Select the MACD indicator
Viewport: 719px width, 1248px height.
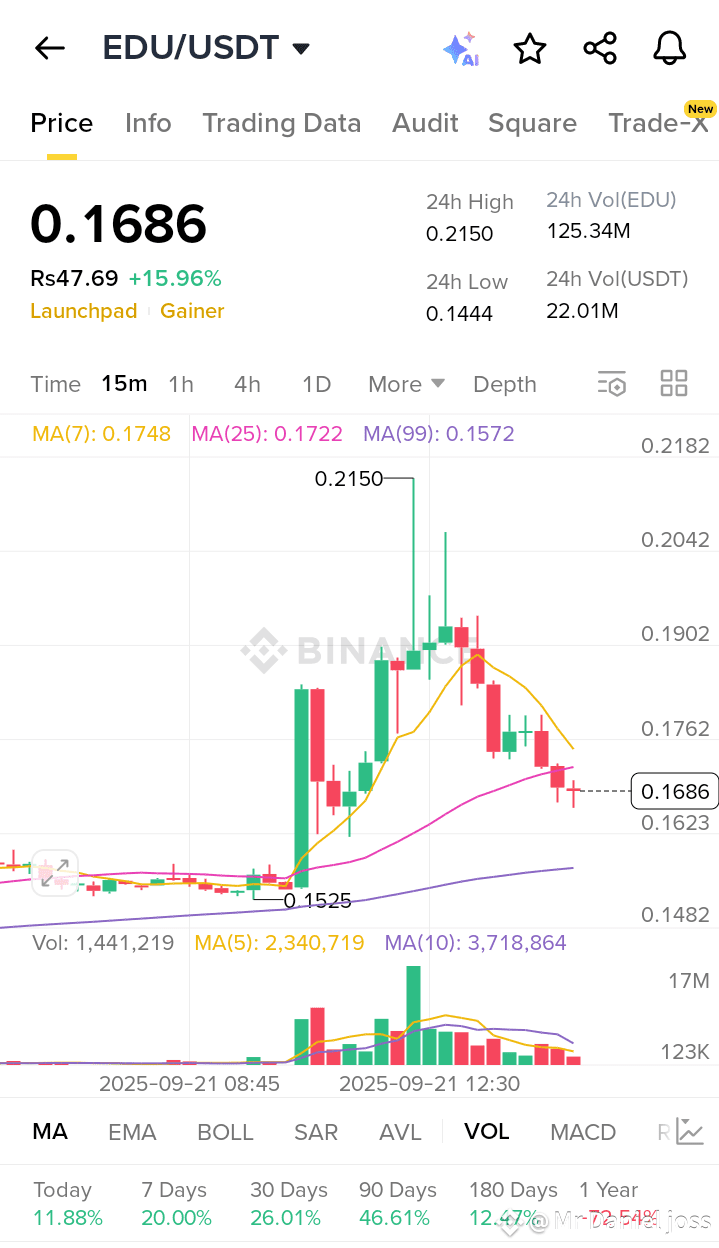point(583,1132)
